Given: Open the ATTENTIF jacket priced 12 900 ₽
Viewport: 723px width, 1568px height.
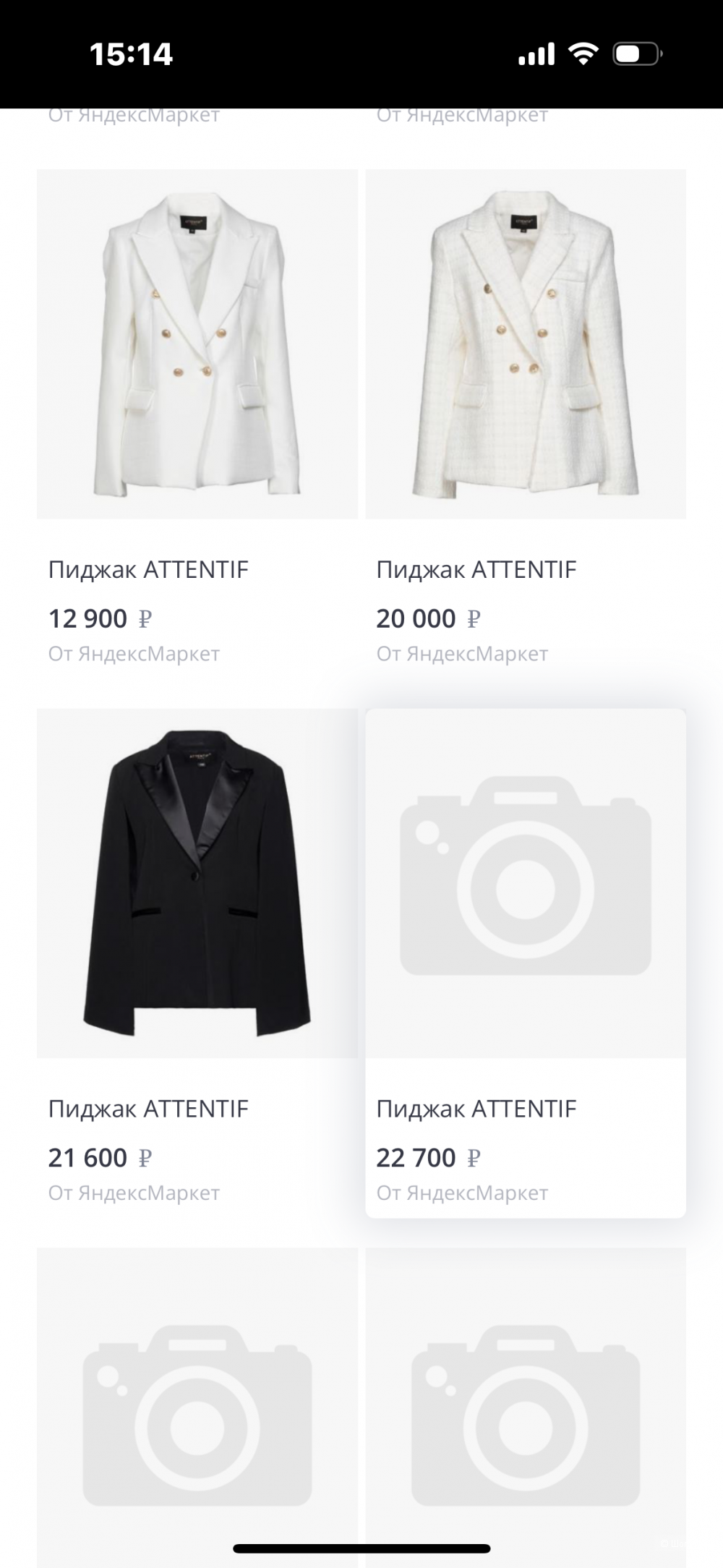Looking at the screenshot, I should click(x=197, y=344).
